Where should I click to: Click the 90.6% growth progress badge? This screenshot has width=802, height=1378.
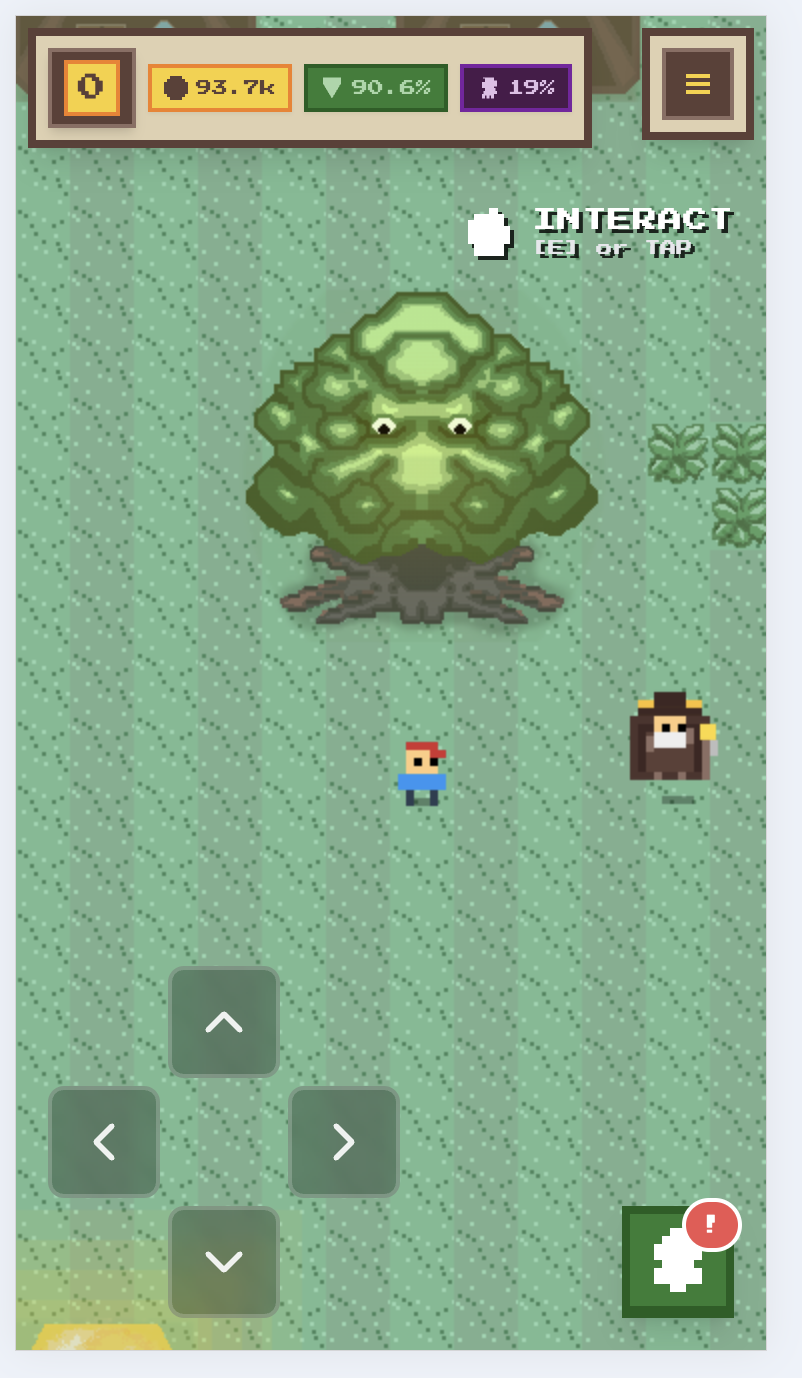pyautogui.click(x=375, y=87)
